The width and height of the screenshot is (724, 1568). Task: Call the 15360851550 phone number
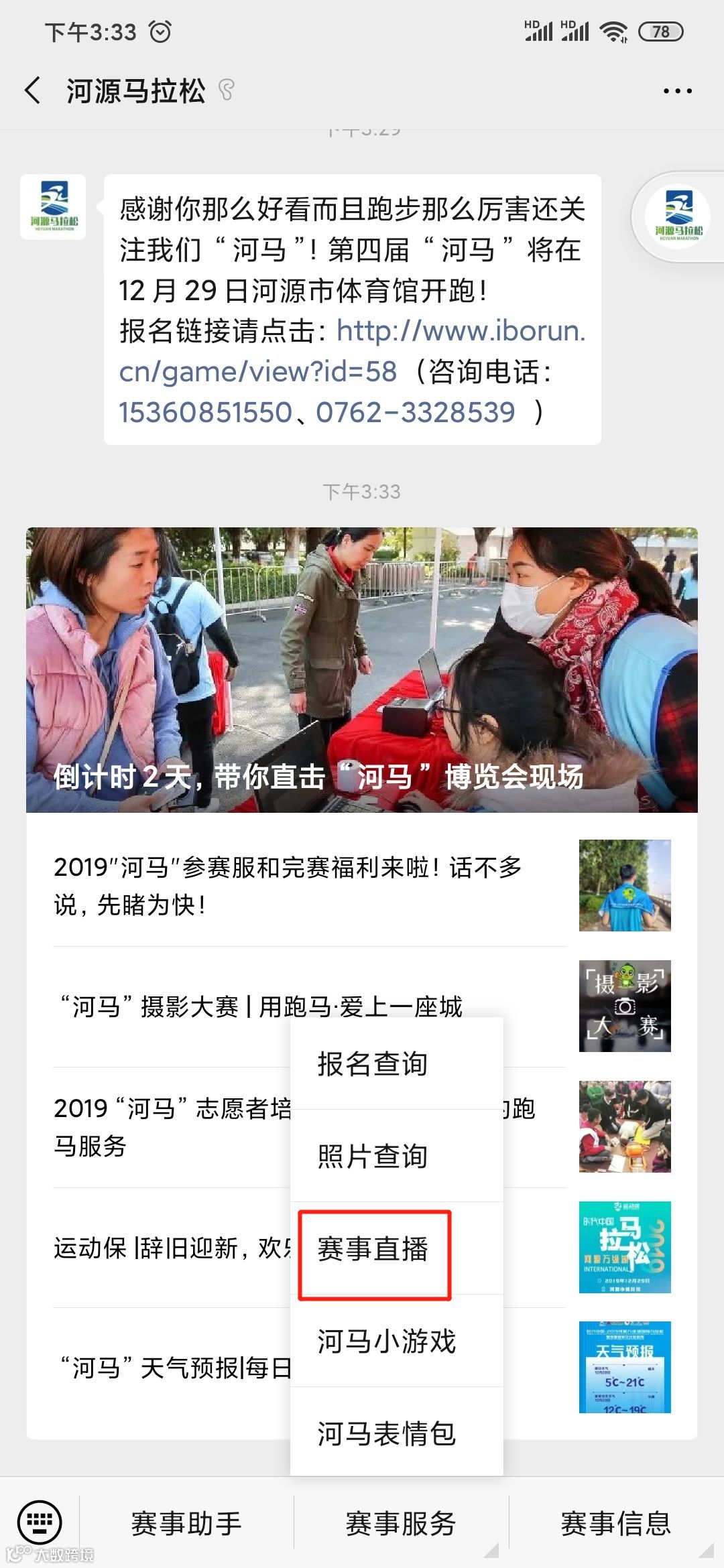click(205, 413)
